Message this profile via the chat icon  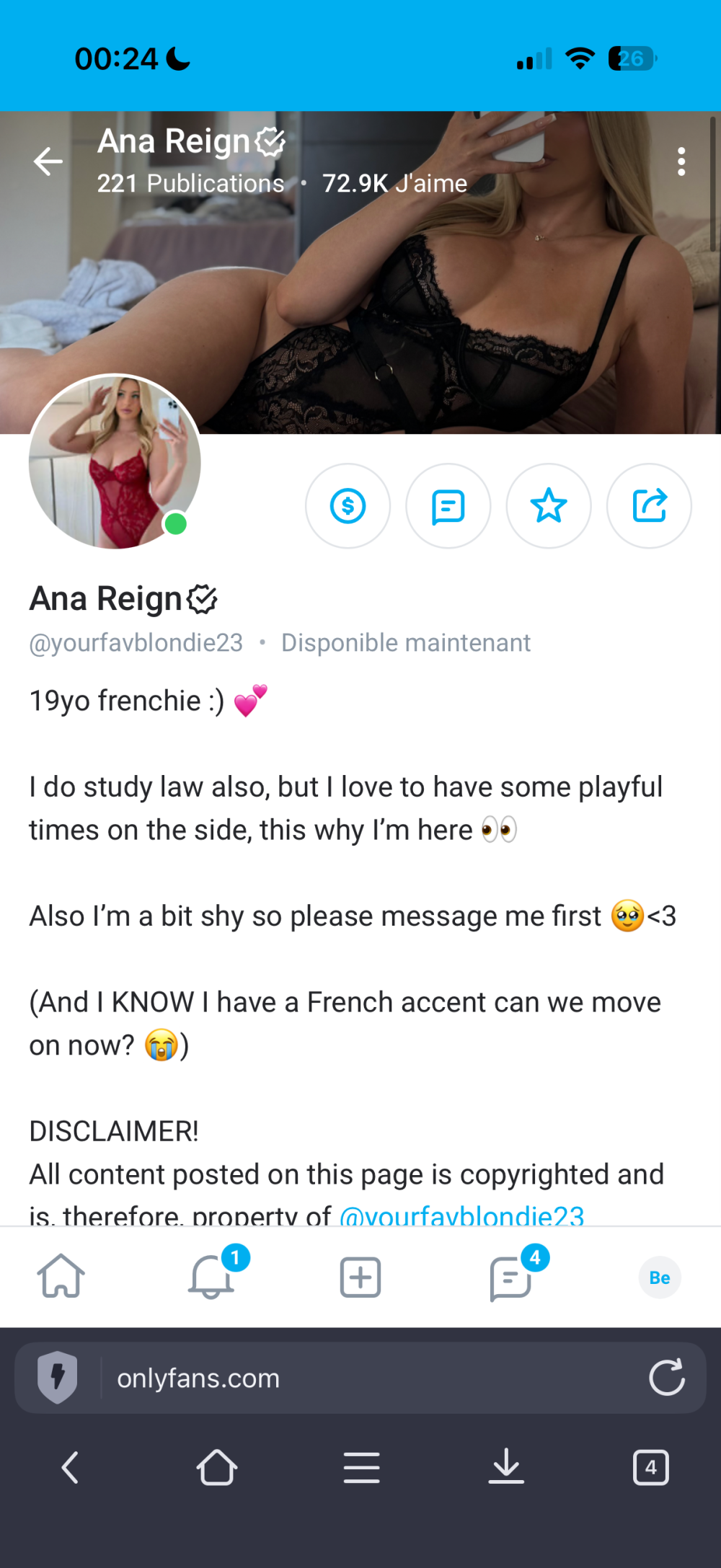pyautogui.click(x=448, y=505)
